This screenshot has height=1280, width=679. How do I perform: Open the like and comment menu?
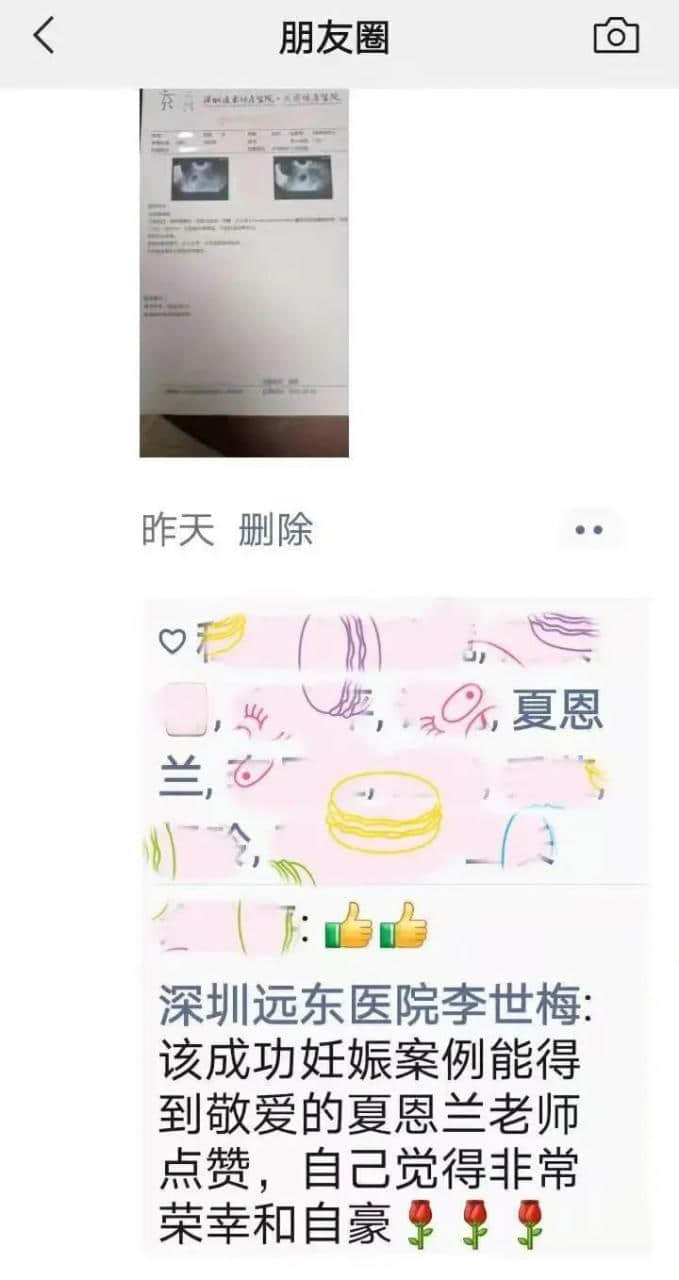pyautogui.click(x=589, y=529)
